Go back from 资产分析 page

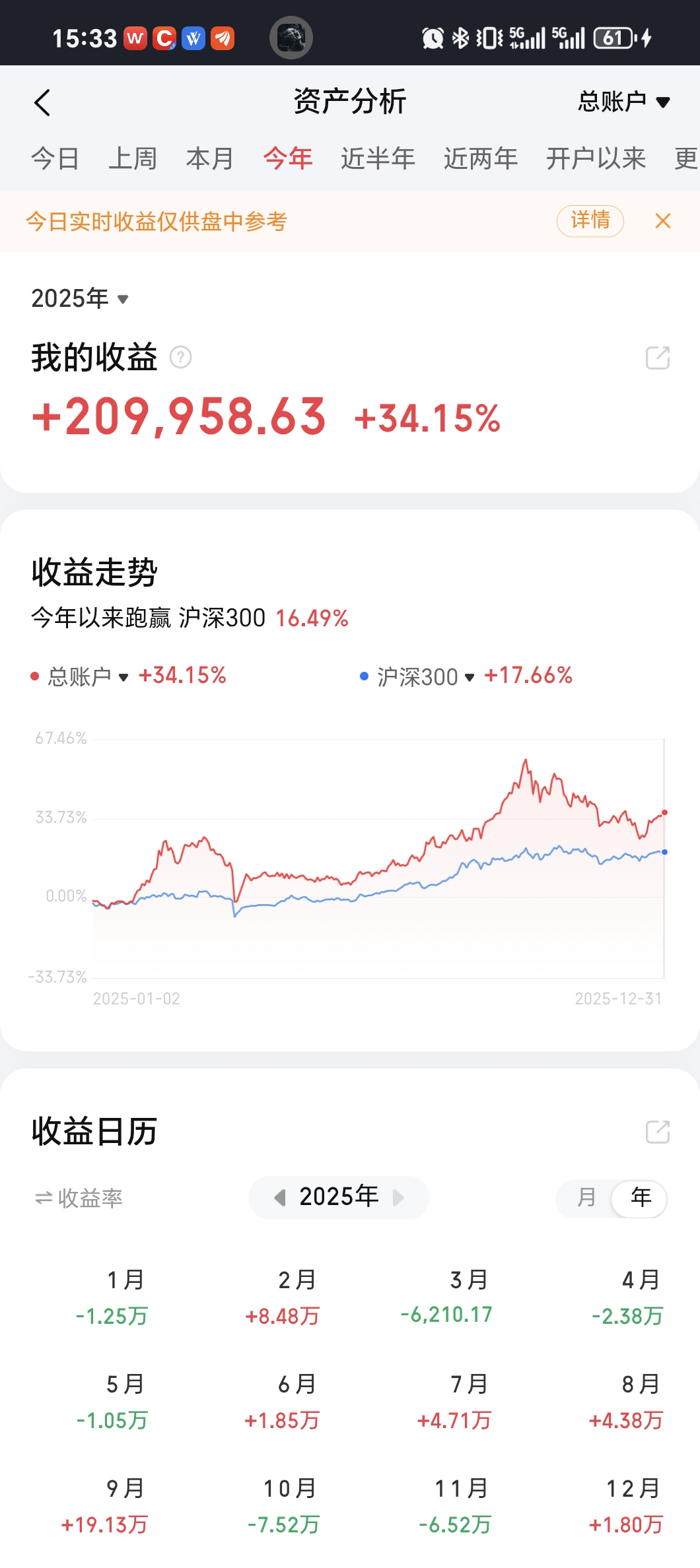click(42, 103)
